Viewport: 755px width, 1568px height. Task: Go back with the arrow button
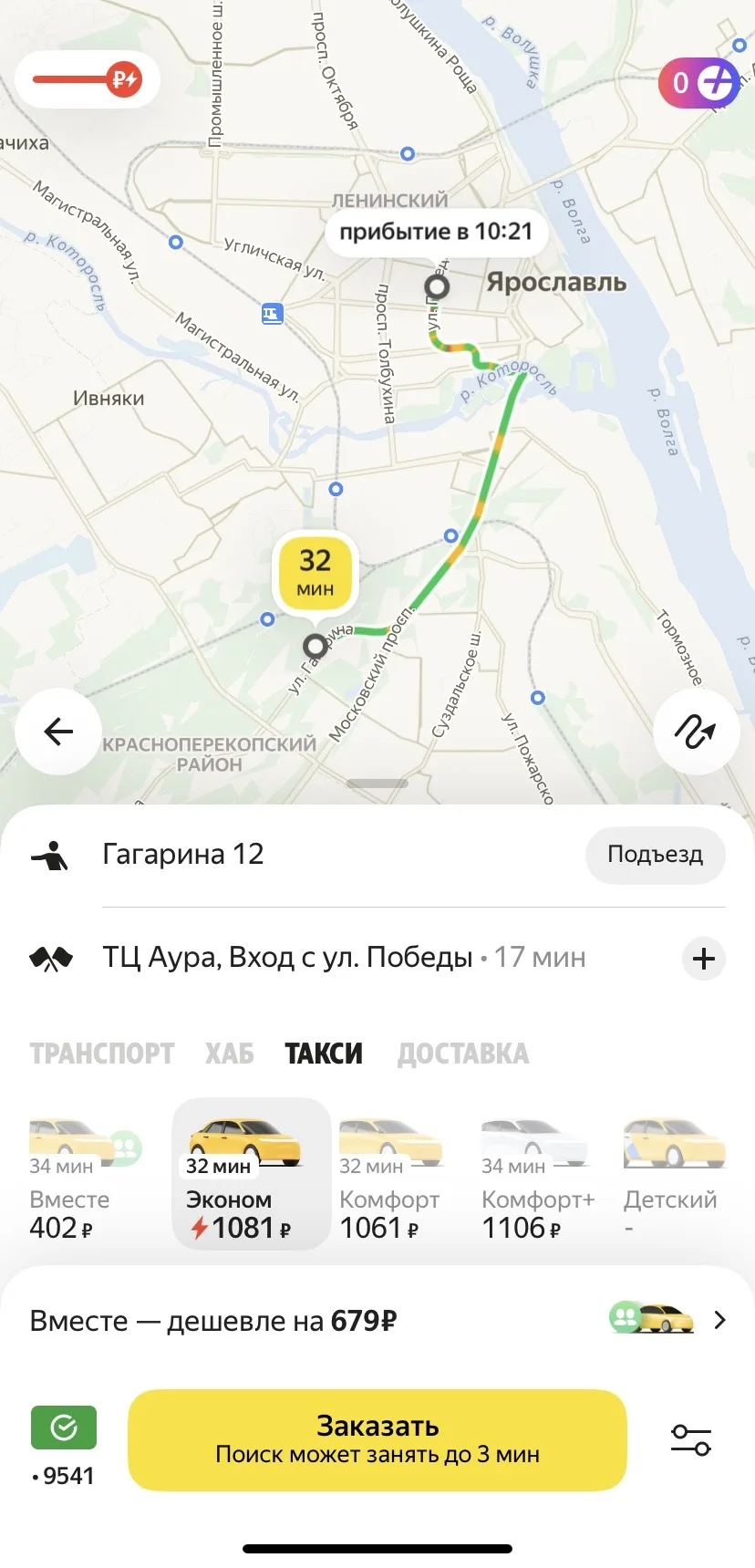[58, 731]
